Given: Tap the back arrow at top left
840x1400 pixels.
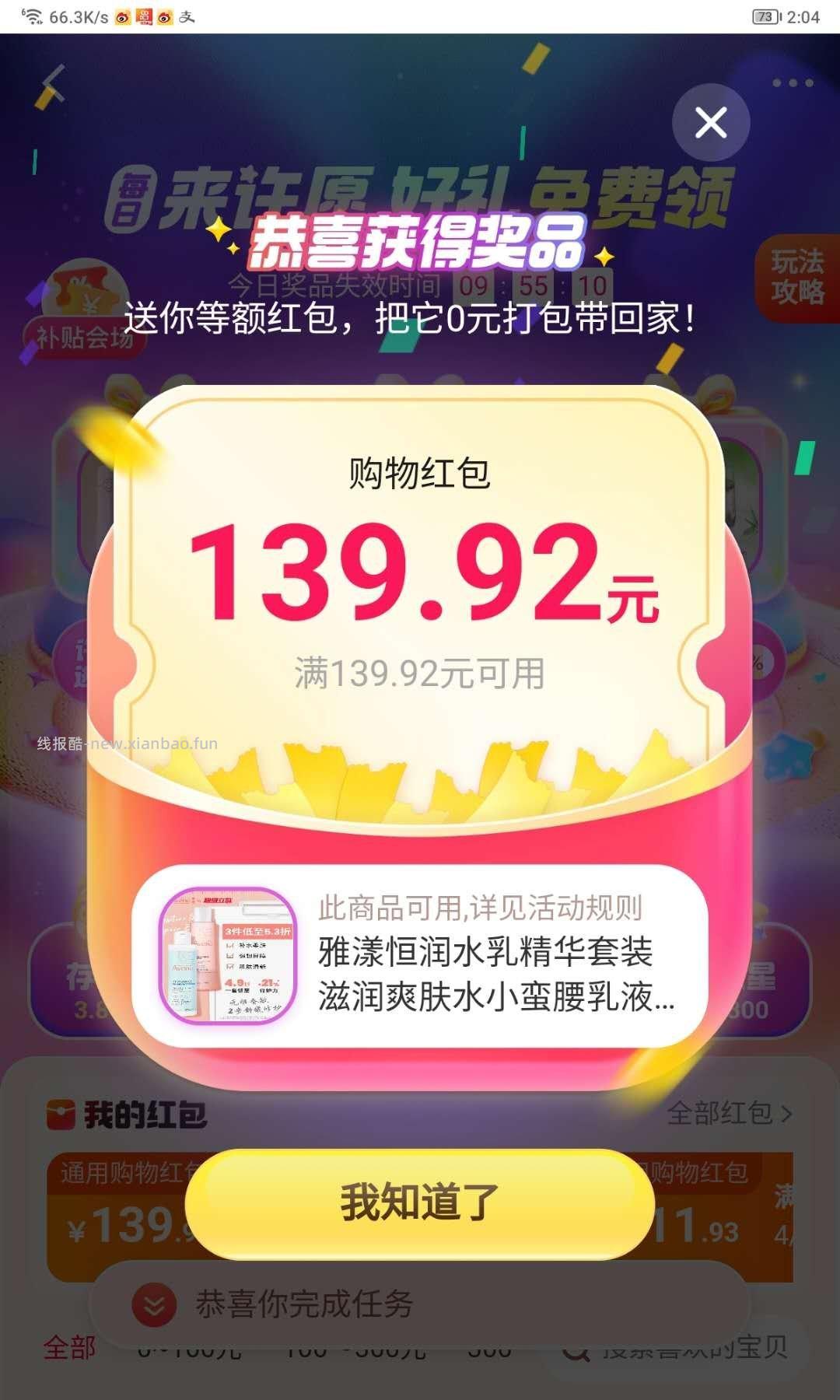Looking at the screenshot, I should (x=51, y=84).
